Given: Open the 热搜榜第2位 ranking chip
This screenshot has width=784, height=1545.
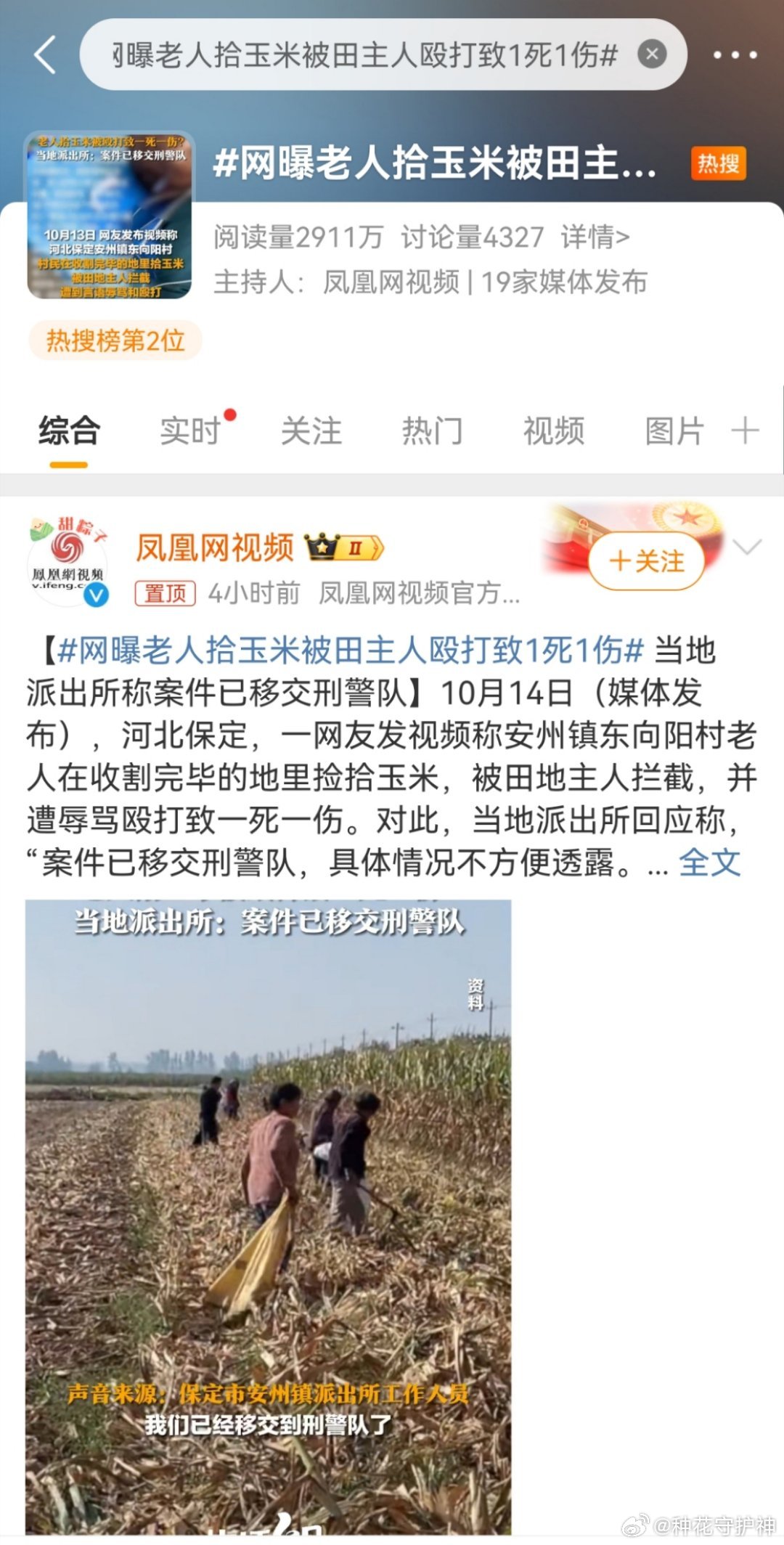Looking at the screenshot, I should [115, 340].
